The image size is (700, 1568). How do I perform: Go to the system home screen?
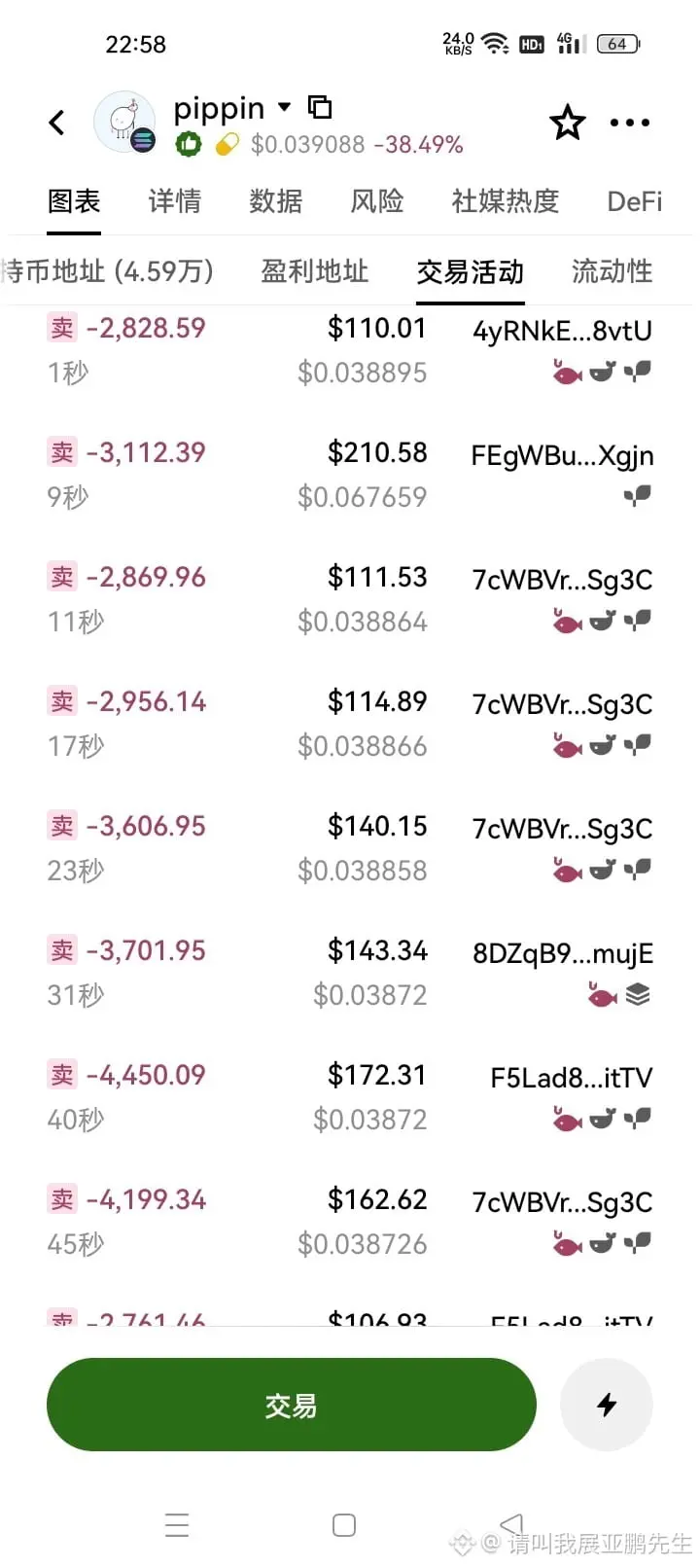pos(344,1525)
